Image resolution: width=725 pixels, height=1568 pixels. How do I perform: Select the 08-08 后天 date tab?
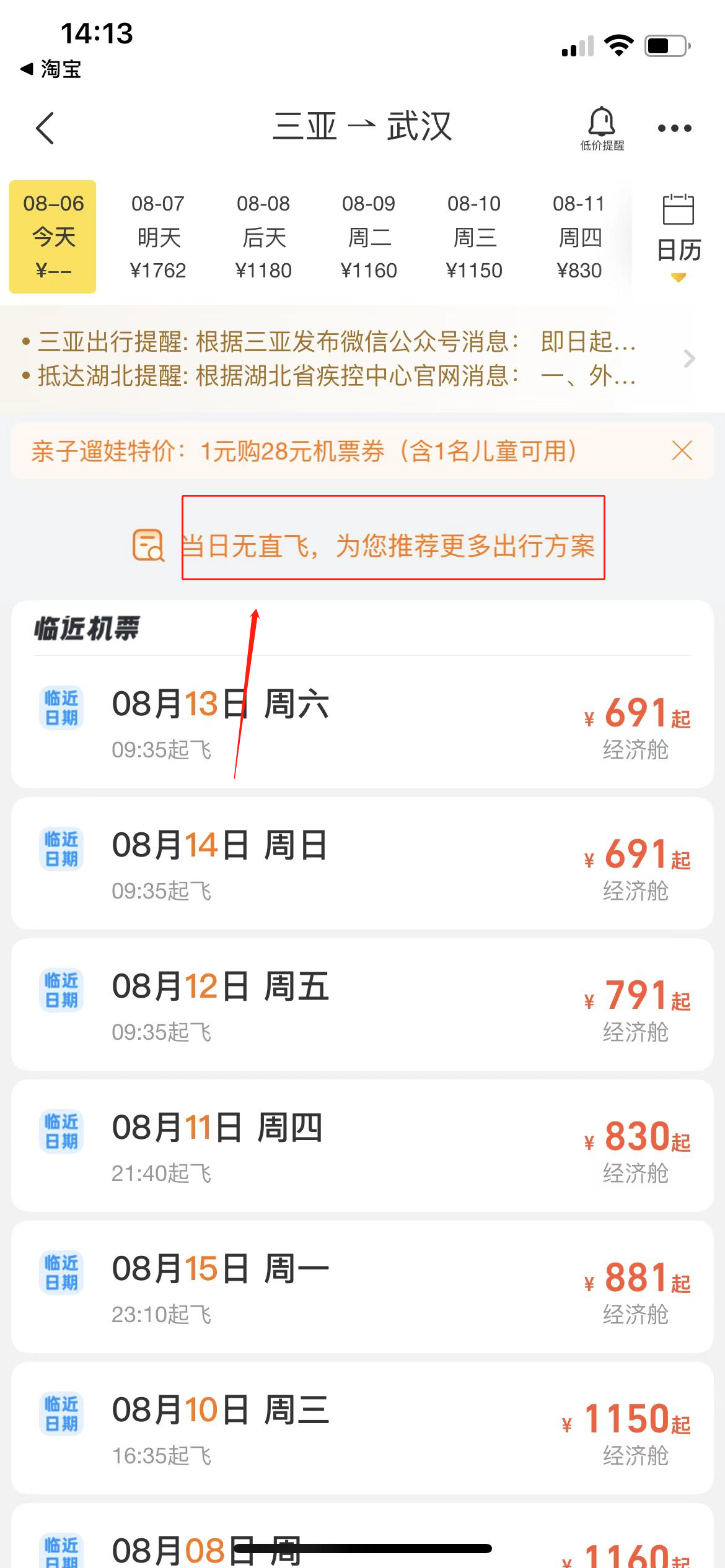(x=263, y=237)
